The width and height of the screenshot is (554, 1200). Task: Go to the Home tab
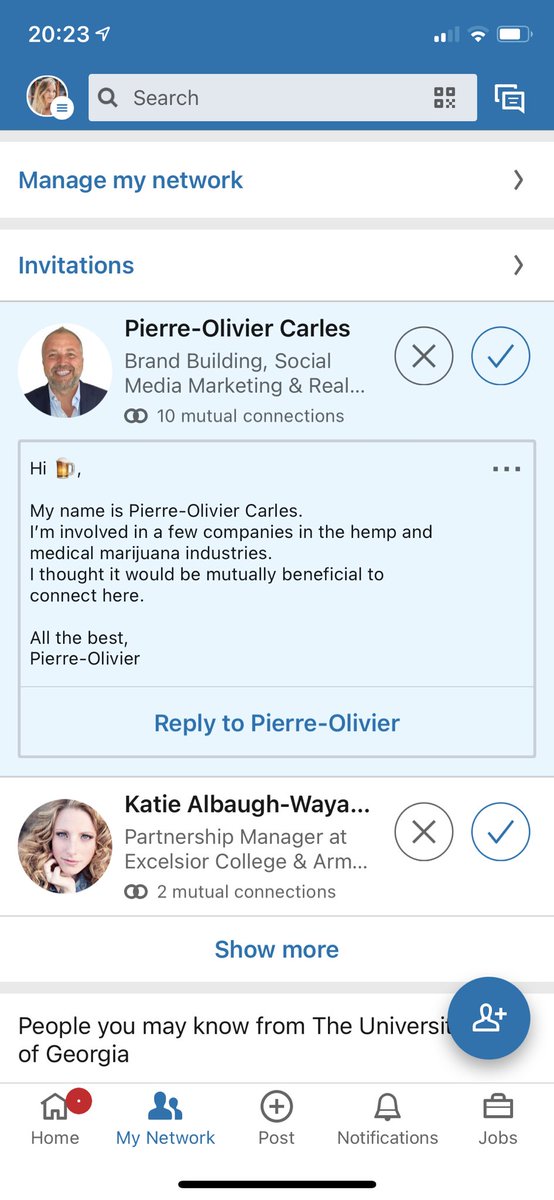click(x=55, y=1118)
